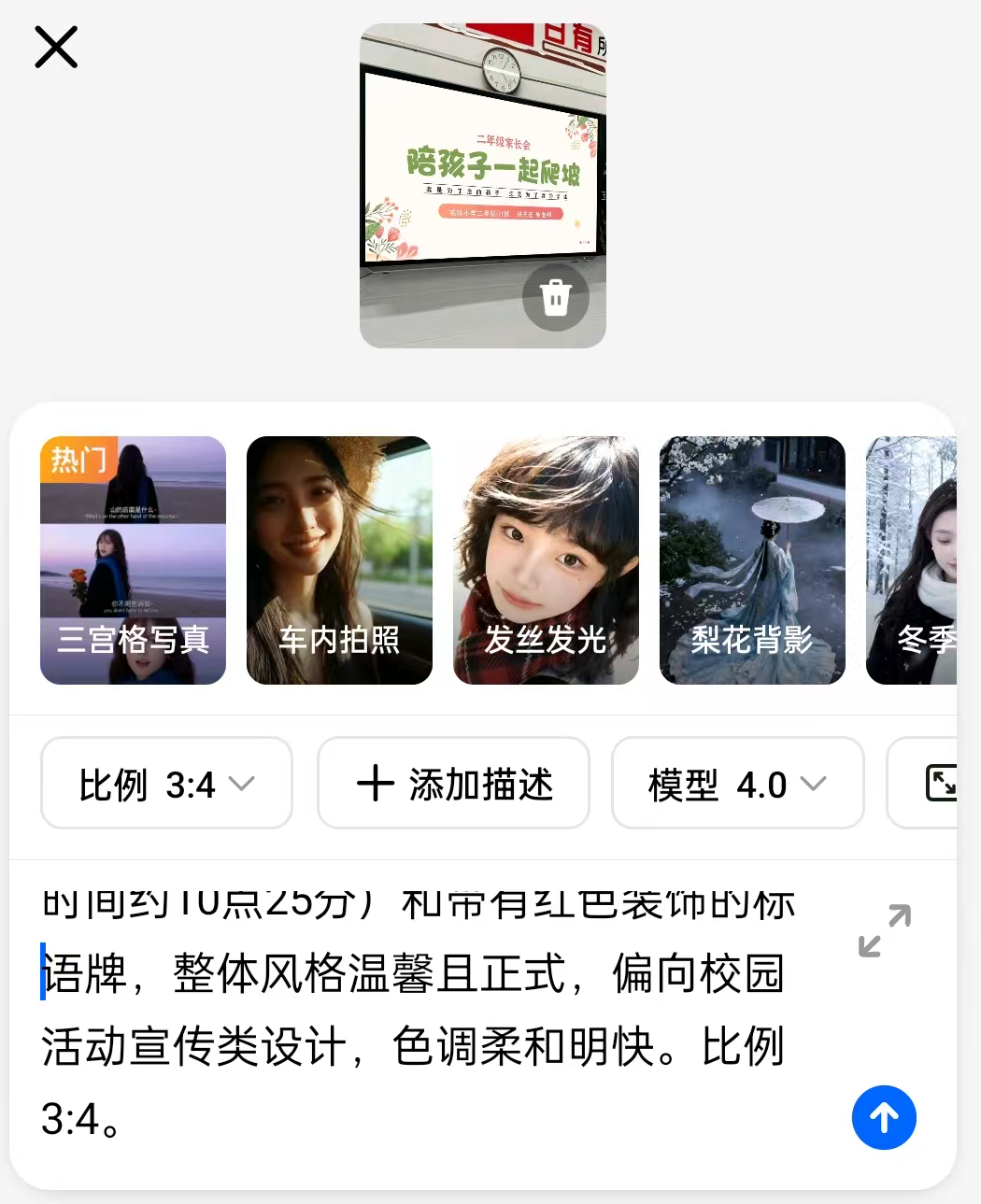981x1204 pixels.
Task: Send the prompt with the blue arrow
Action: coord(884,1117)
